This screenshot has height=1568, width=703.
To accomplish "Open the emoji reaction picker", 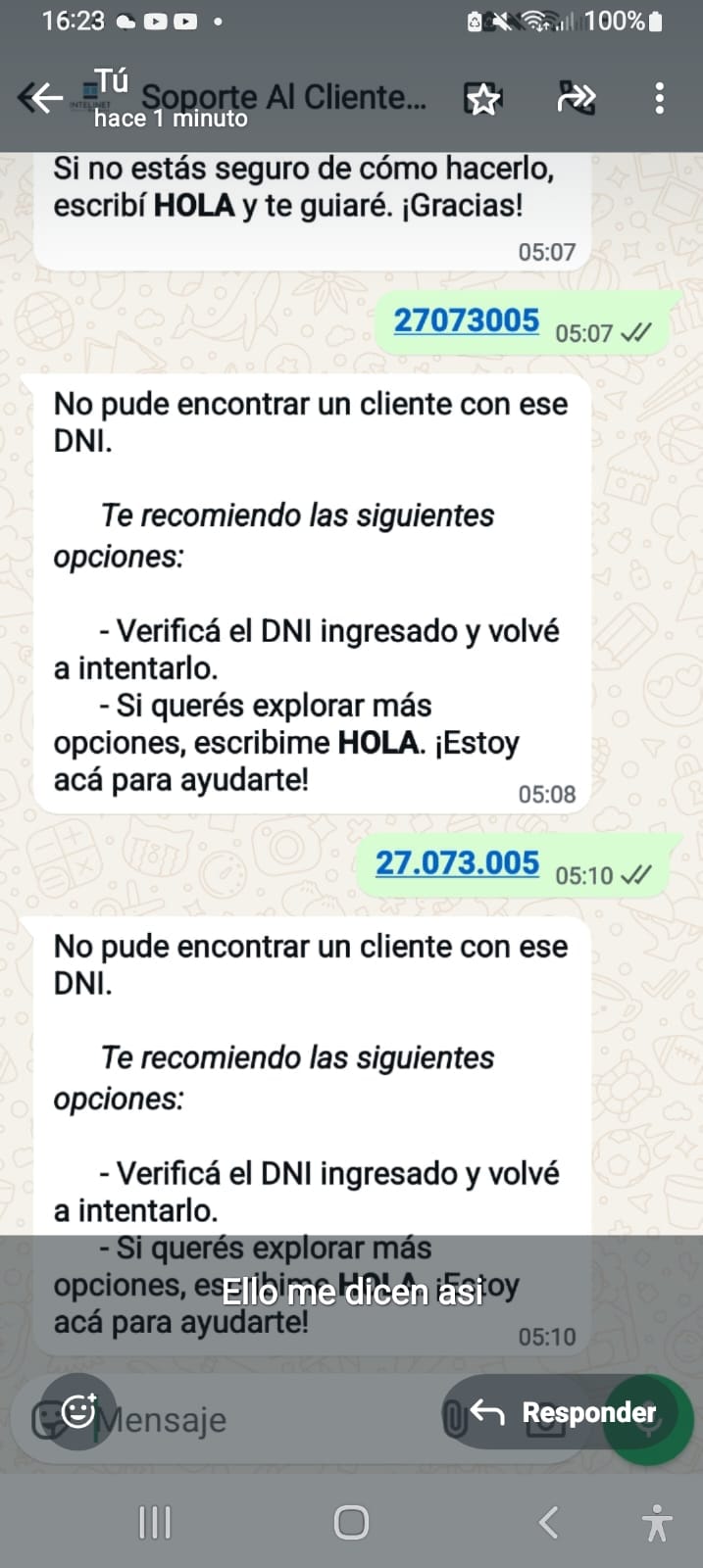I will 78,1411.
